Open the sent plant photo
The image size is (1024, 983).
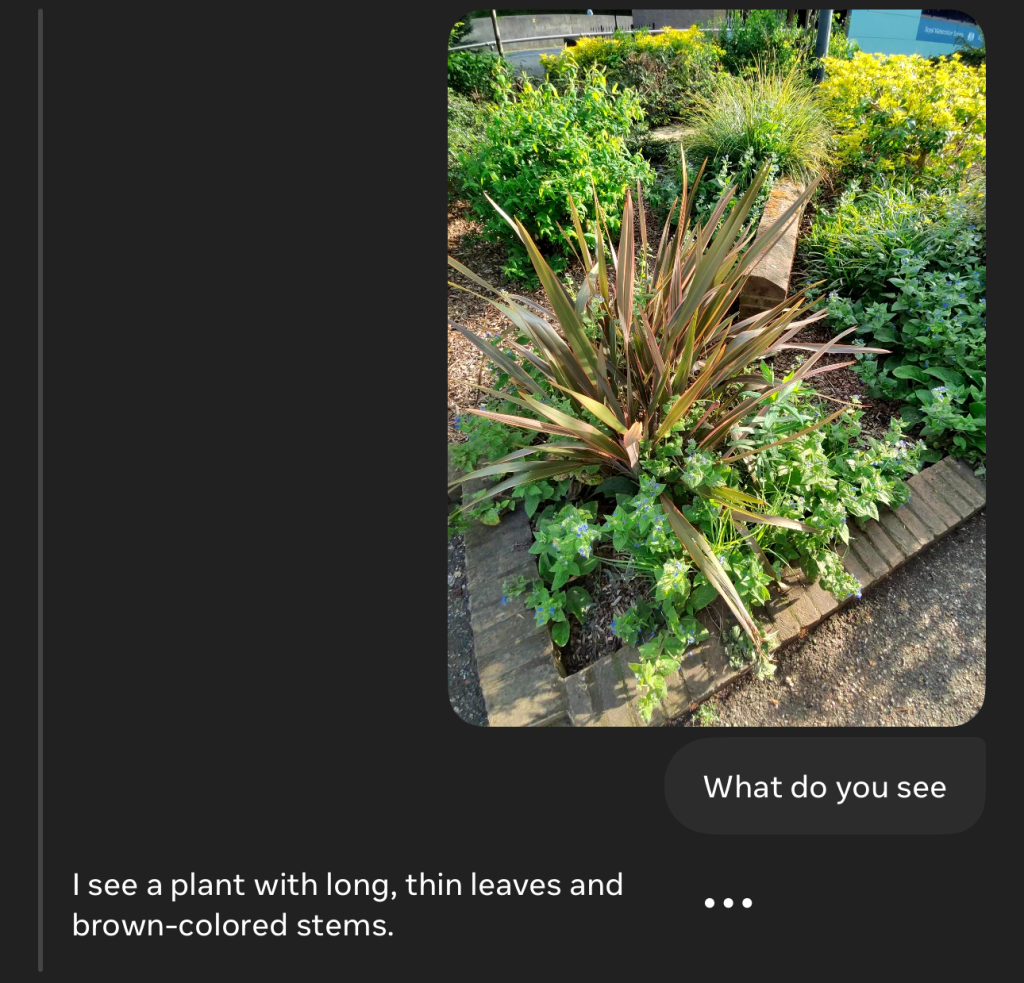pyautogui.click(x=716, y=367)
